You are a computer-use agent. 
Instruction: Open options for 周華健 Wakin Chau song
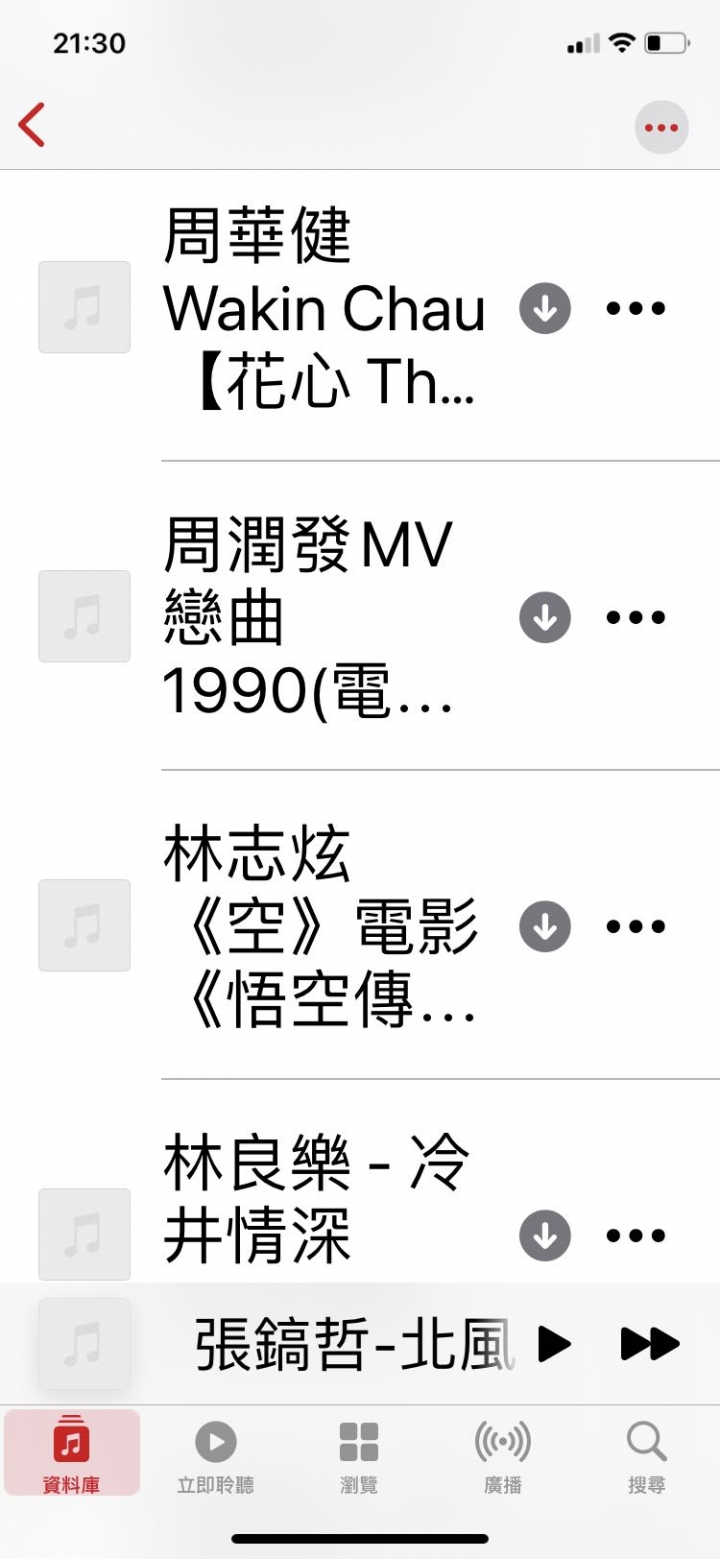636,308
